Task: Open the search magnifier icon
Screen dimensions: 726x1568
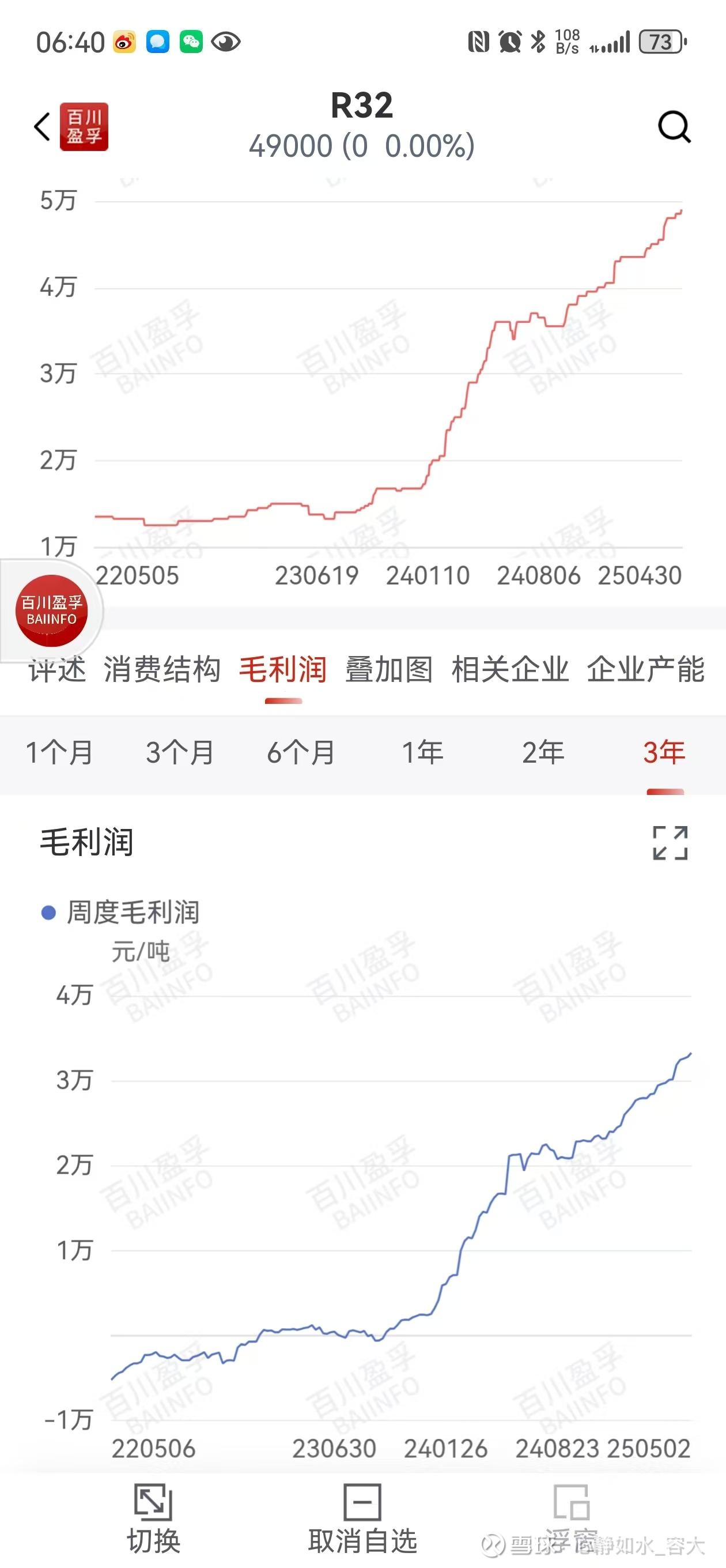Action: [674, 127]
